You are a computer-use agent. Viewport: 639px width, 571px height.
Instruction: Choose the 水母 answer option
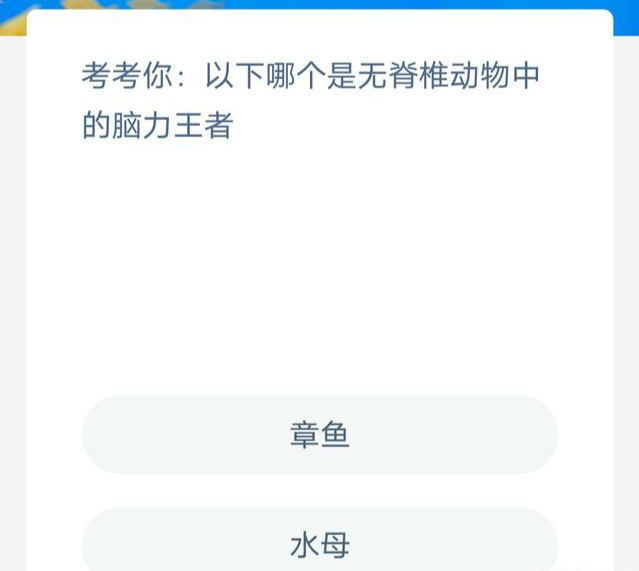319,545
